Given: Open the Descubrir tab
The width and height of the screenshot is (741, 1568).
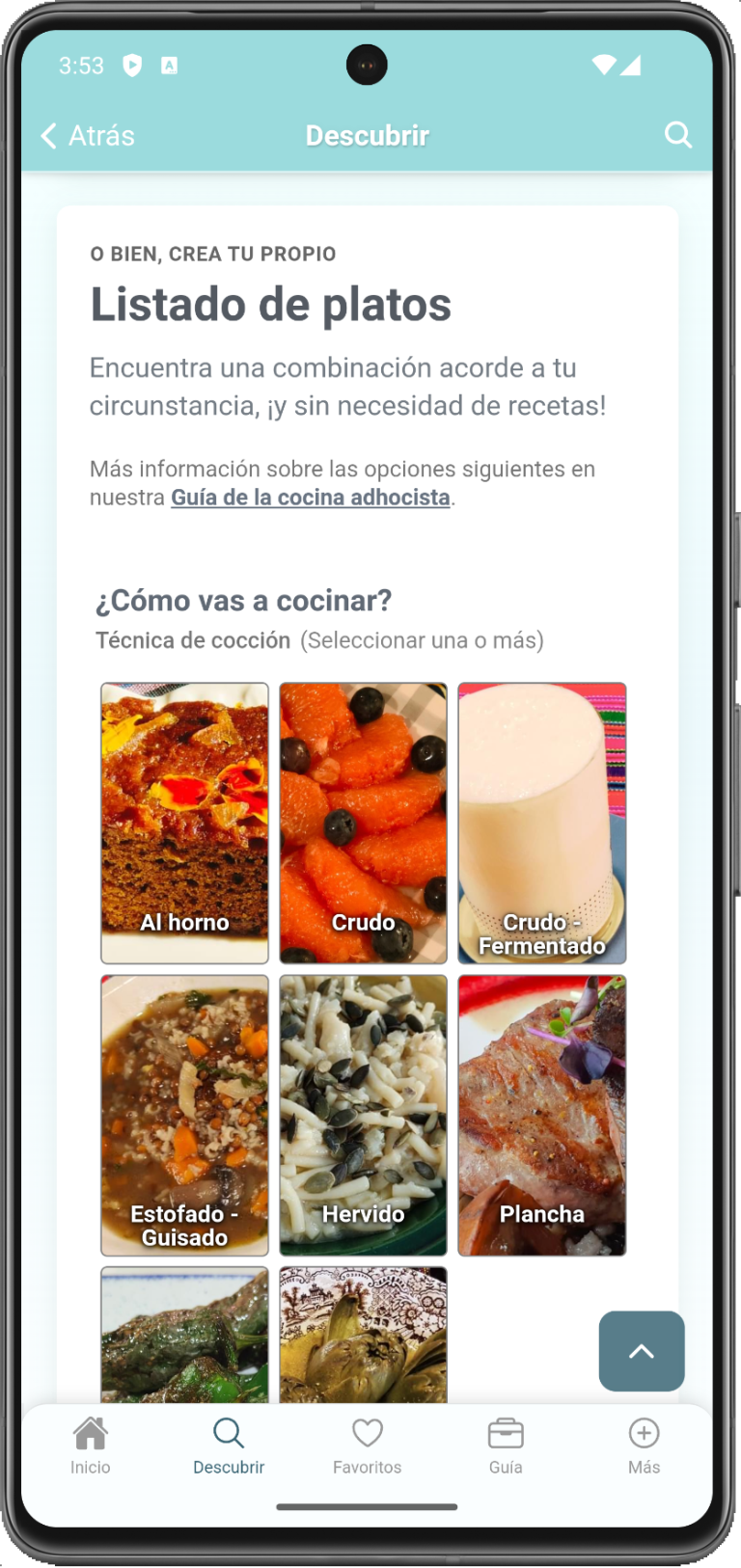Looking at the screenshot, I should click(x=229, y=1446).
